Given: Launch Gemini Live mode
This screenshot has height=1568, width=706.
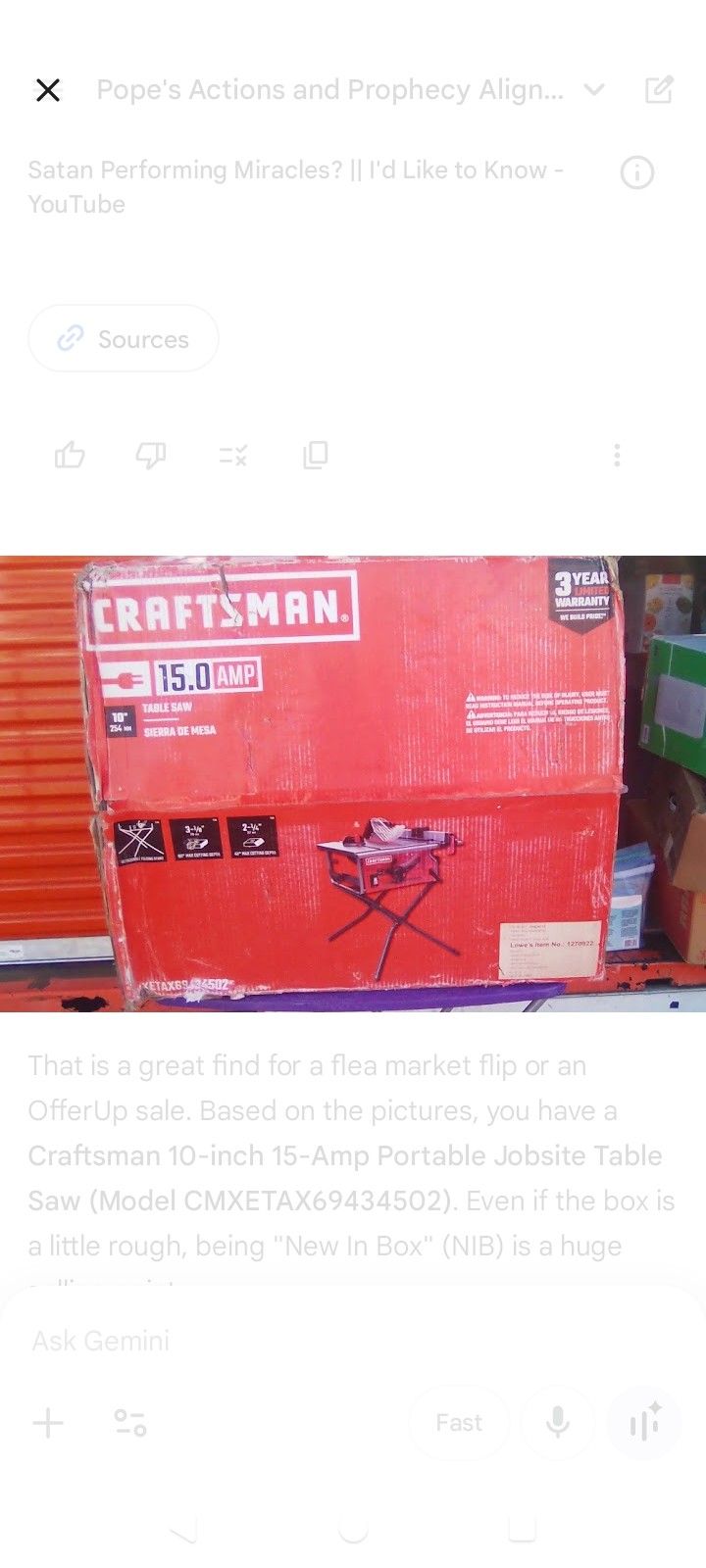Looking at the screenshot, I should click(x=644, y=1423).
